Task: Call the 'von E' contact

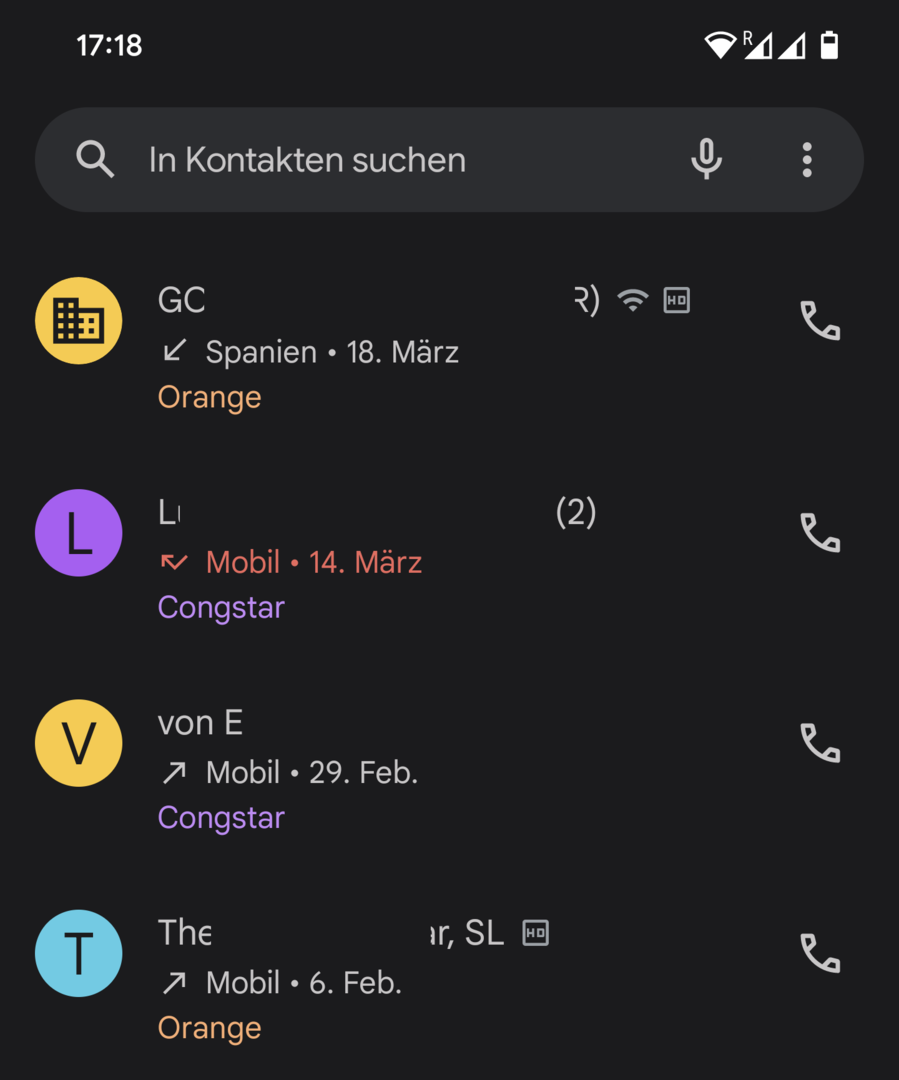Action: (x=820, y=743)
